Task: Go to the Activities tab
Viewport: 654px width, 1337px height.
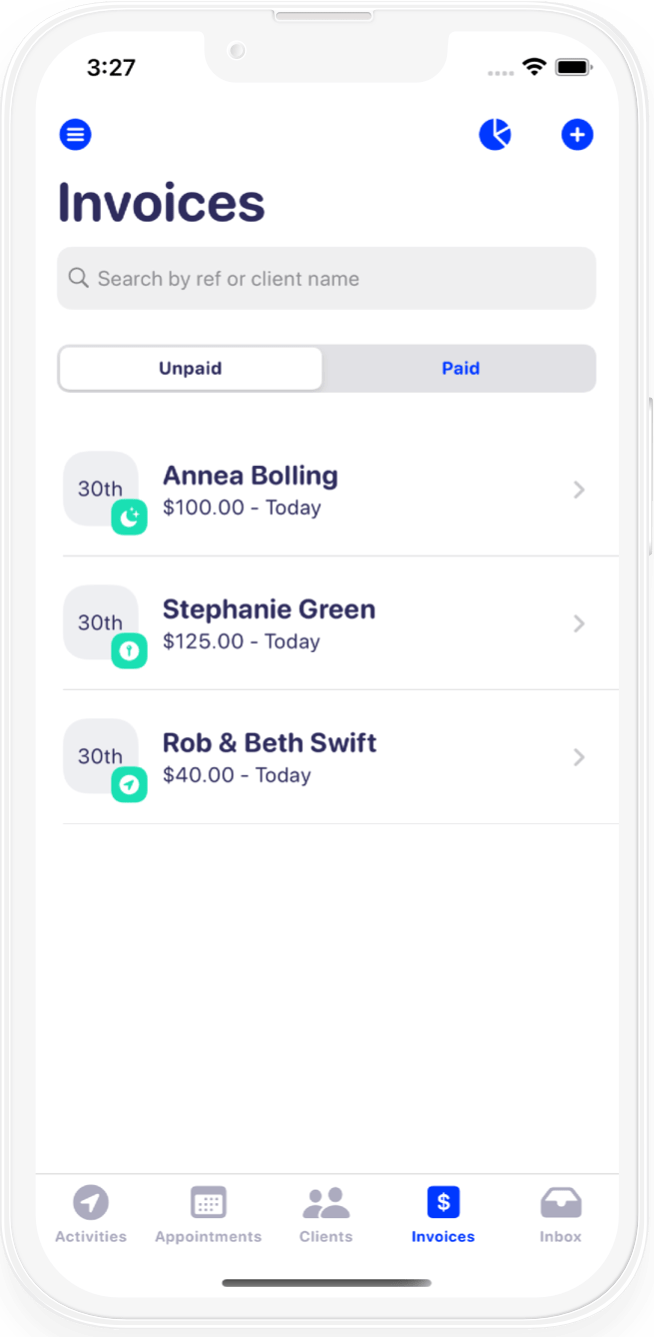Action: [x=91, y=1214]
